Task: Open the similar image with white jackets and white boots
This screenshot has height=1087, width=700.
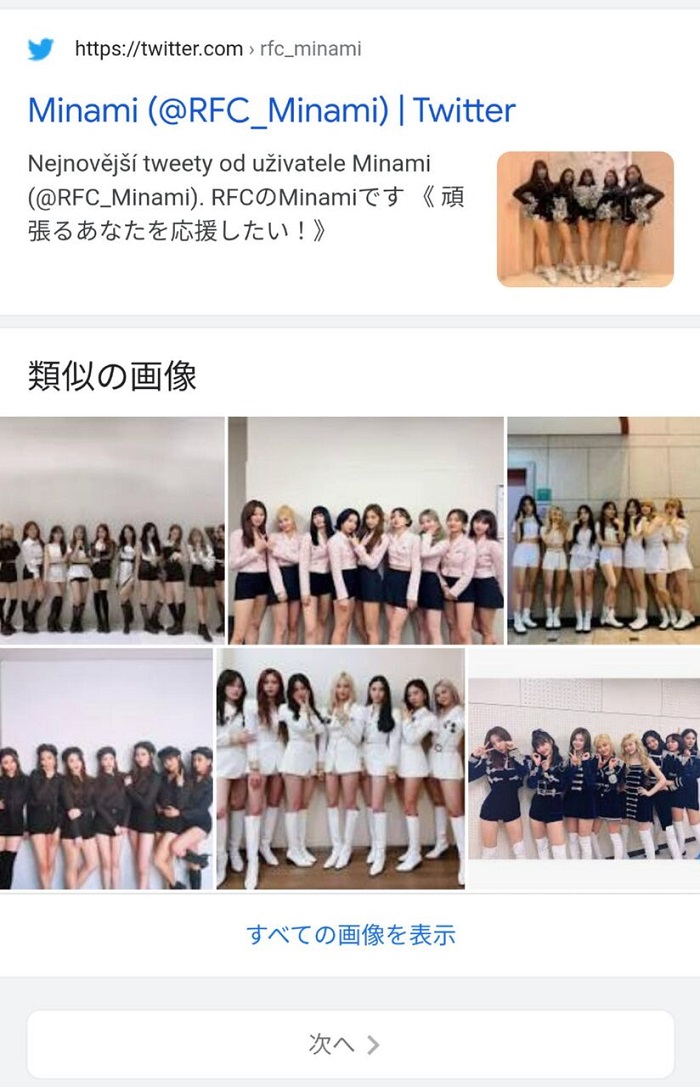Action: point(340,768)
